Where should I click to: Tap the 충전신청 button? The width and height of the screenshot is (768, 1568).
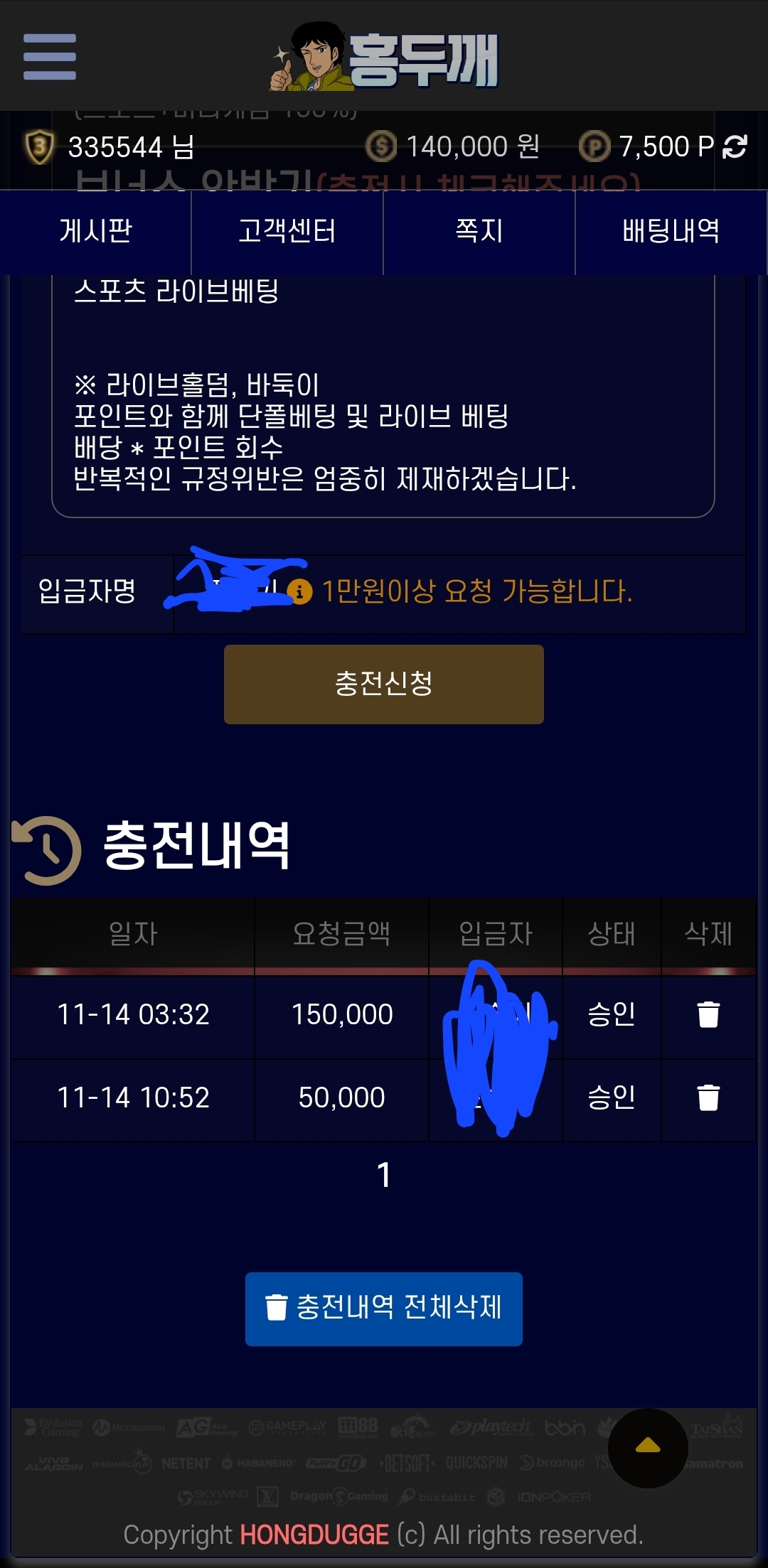(x=384, y=684)
